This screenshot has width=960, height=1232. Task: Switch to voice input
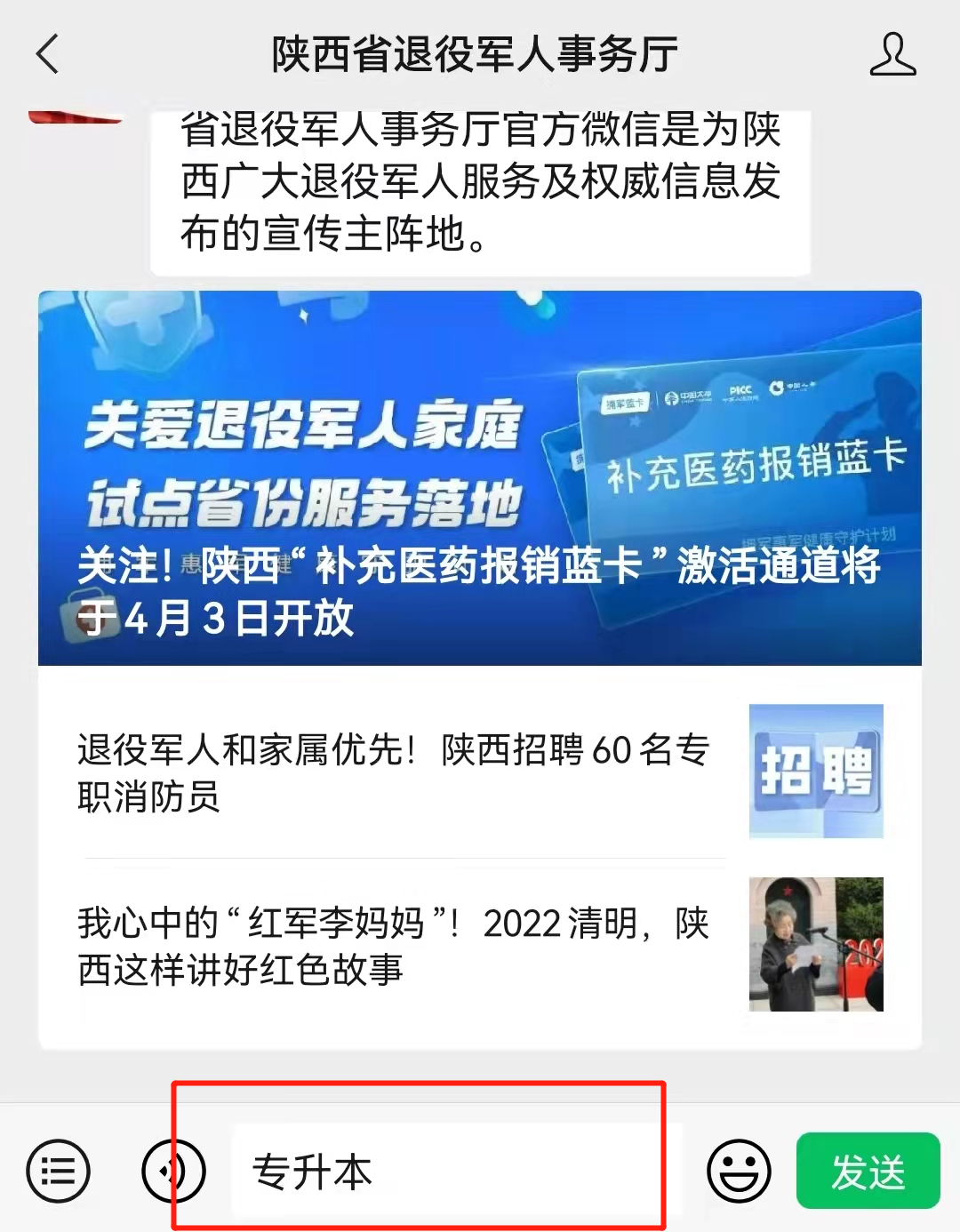click(x=172, y=1171)
